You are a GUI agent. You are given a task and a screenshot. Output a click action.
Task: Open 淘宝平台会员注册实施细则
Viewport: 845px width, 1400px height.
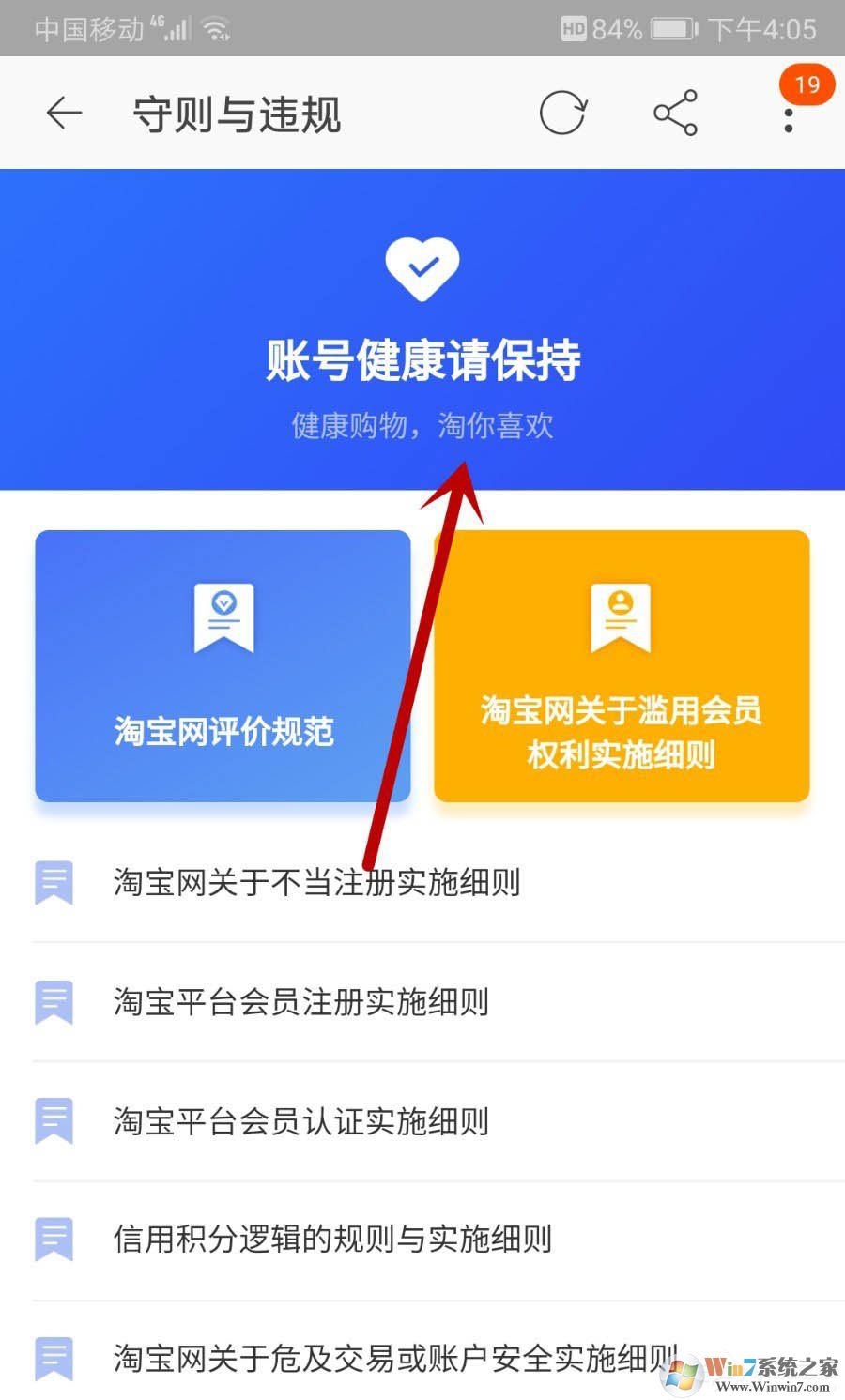click(x=299, y=1002)
